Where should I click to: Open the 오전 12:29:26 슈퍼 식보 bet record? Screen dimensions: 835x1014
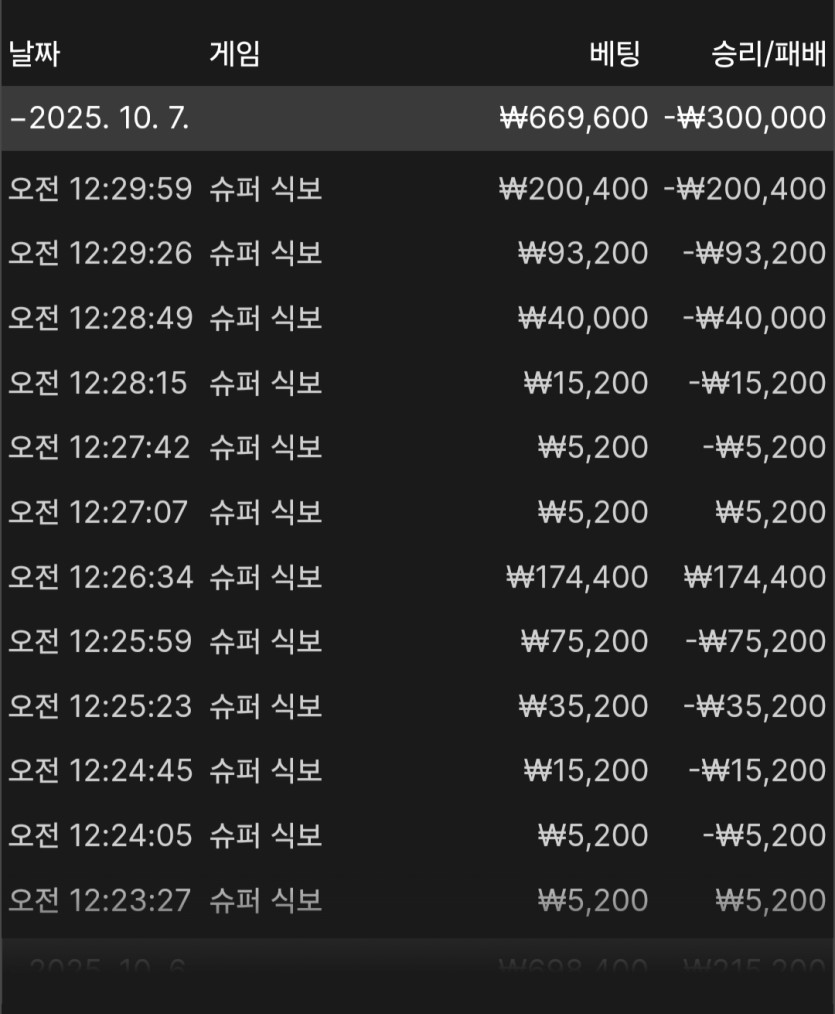(417, 253)
